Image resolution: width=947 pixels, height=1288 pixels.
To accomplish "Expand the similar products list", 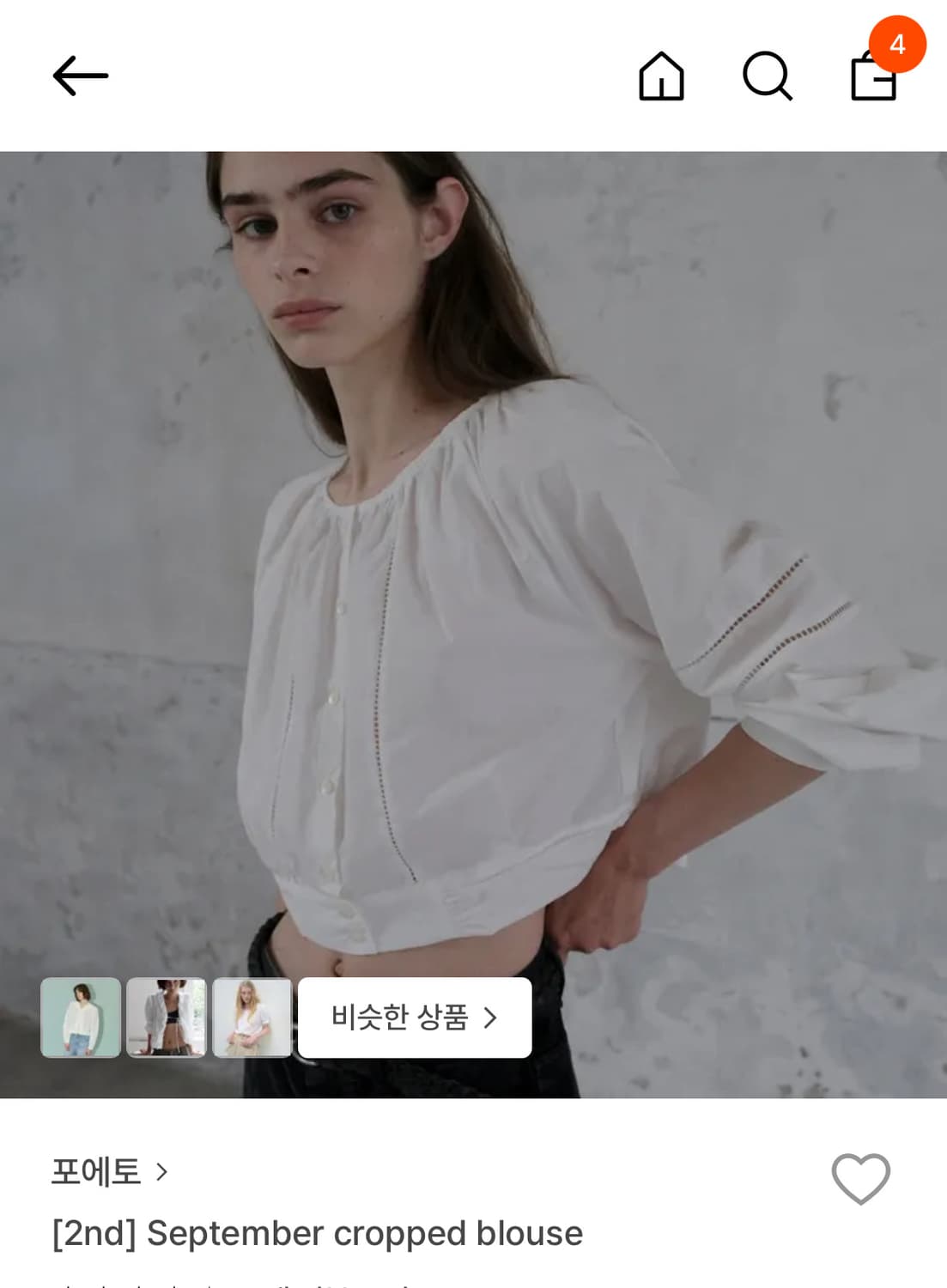I will pos(415,1017).
